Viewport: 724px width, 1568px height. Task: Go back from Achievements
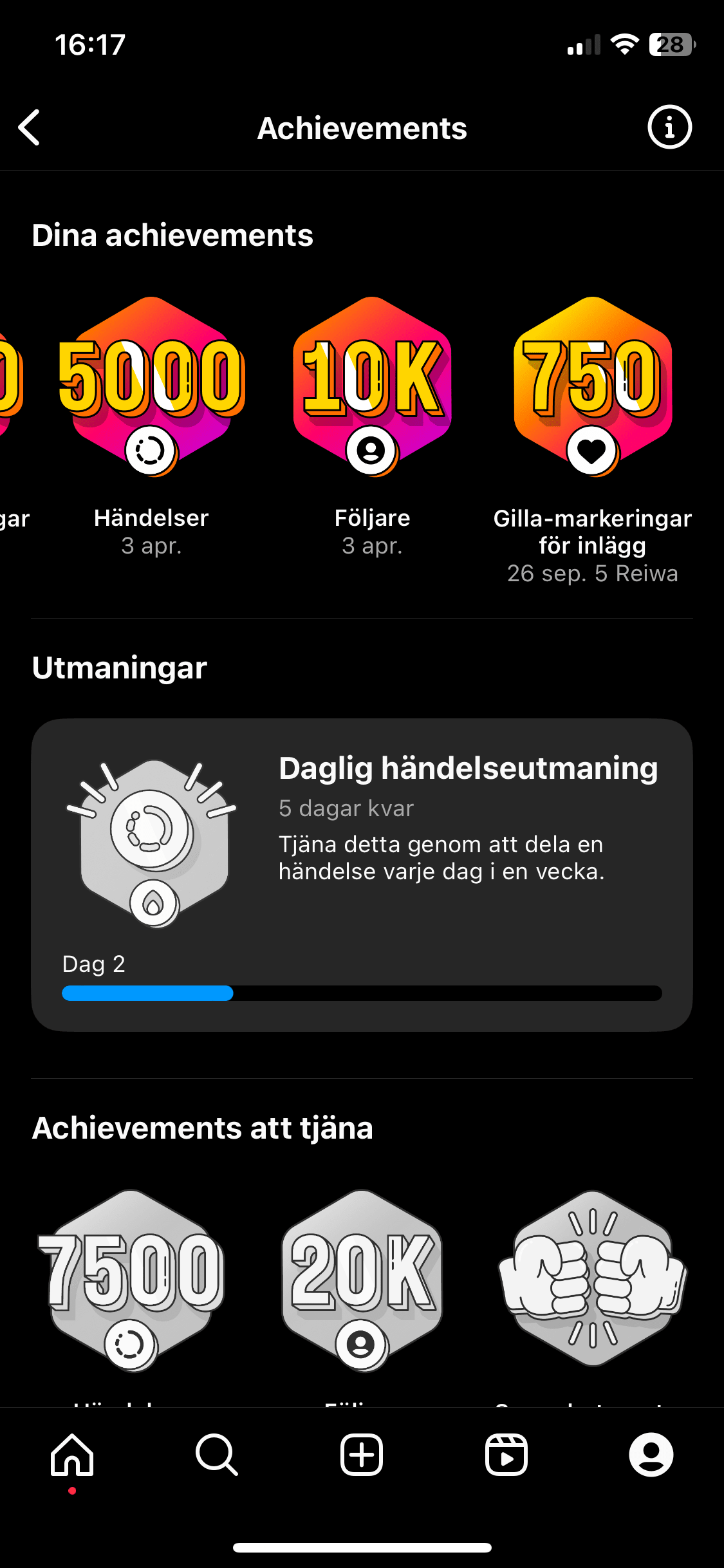tap(30, 127)
